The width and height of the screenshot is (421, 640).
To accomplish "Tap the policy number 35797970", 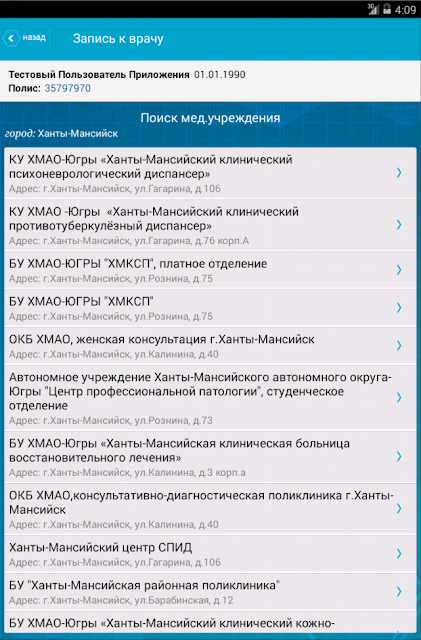I will point(68,88).
